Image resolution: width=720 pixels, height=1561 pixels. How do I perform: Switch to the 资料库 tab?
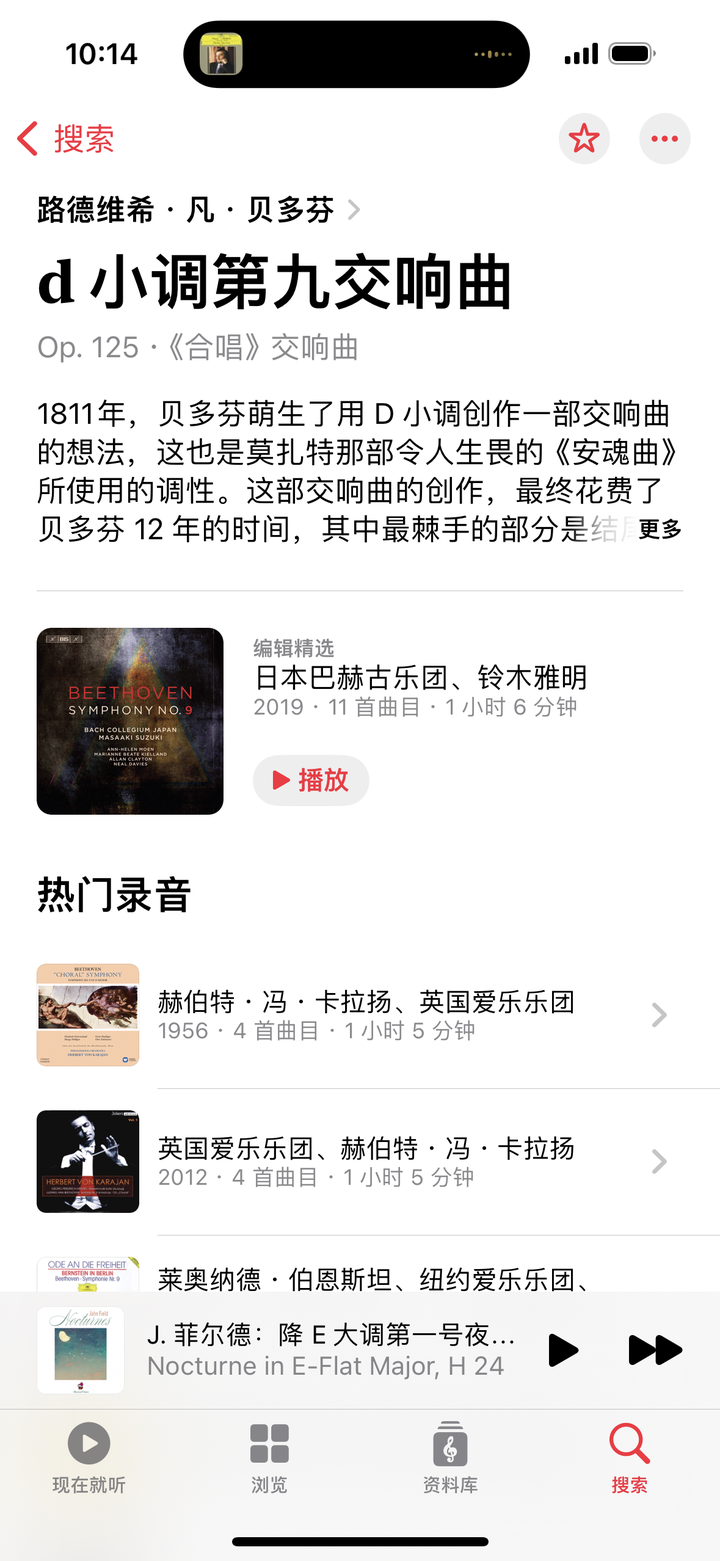point(450,1458)
